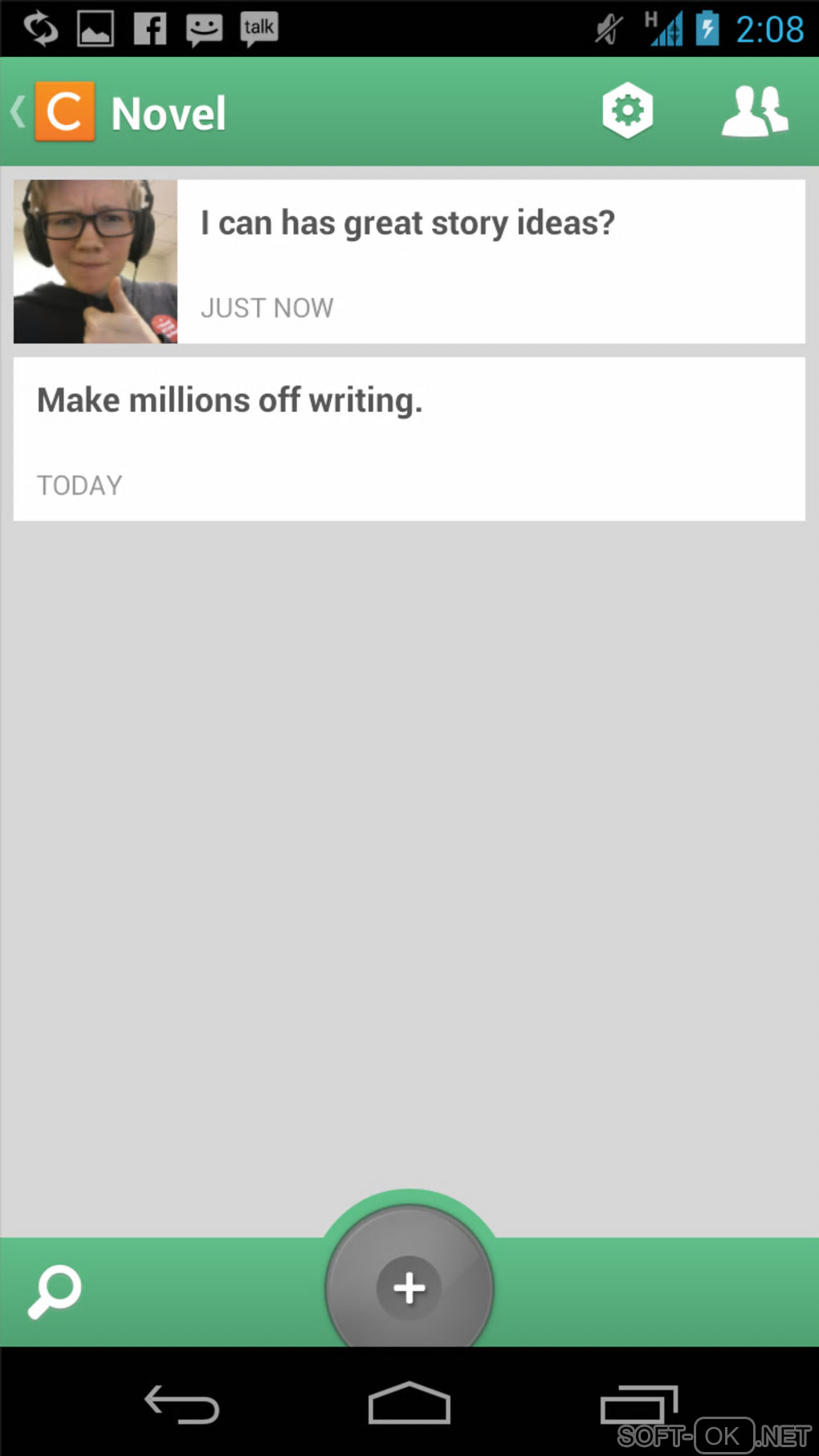
Task: Tap the search magnifier icon
Action: 55,1291
